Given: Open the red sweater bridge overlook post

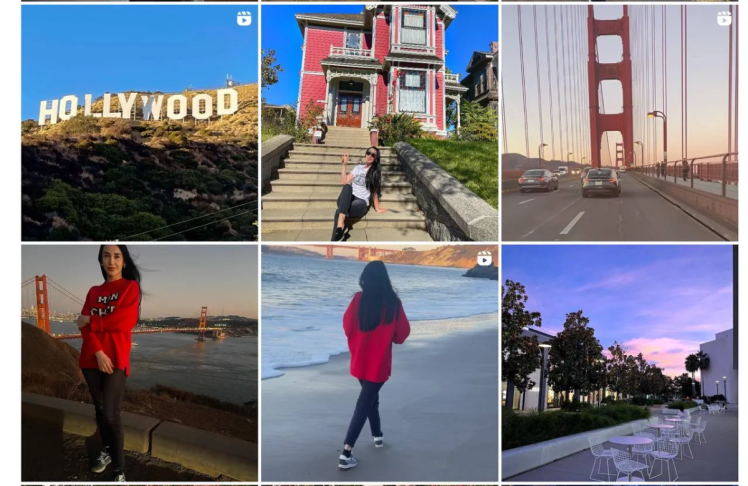Looking at the screenshot, I should pyautogui.click(x=139, y=363).
